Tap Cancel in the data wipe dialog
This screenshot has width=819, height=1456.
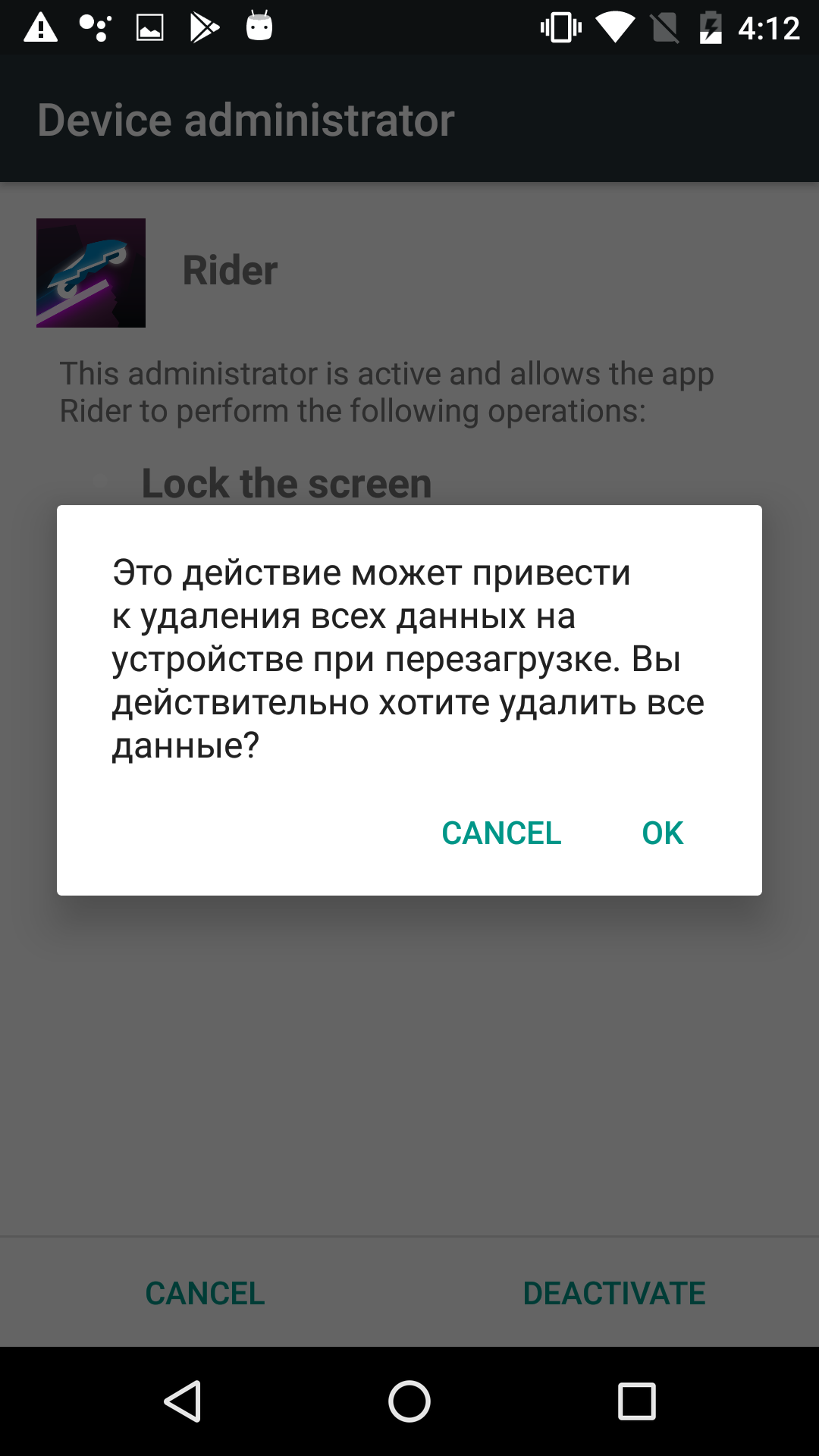click(501, 833)
